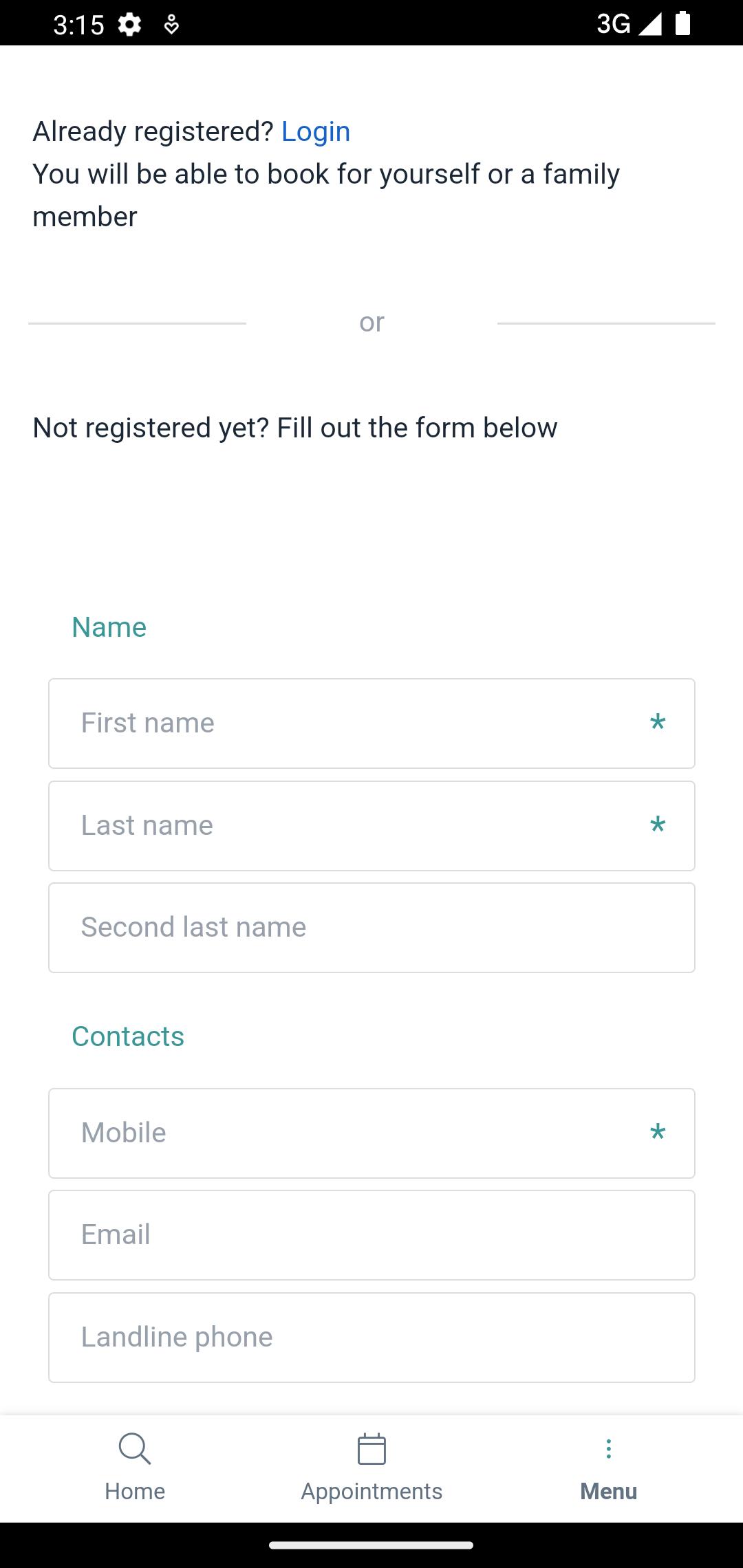Focus the Email field

(371, 1235)
